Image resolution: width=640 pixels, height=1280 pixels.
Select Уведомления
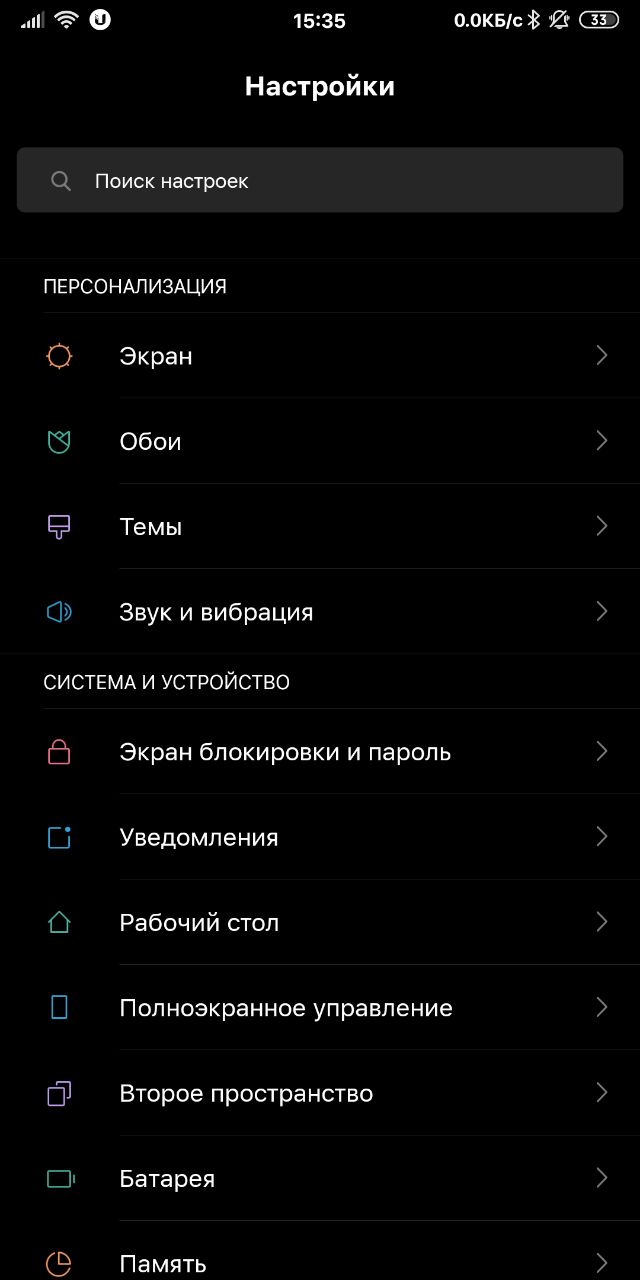pyautogui.click(x=320, y=837)
